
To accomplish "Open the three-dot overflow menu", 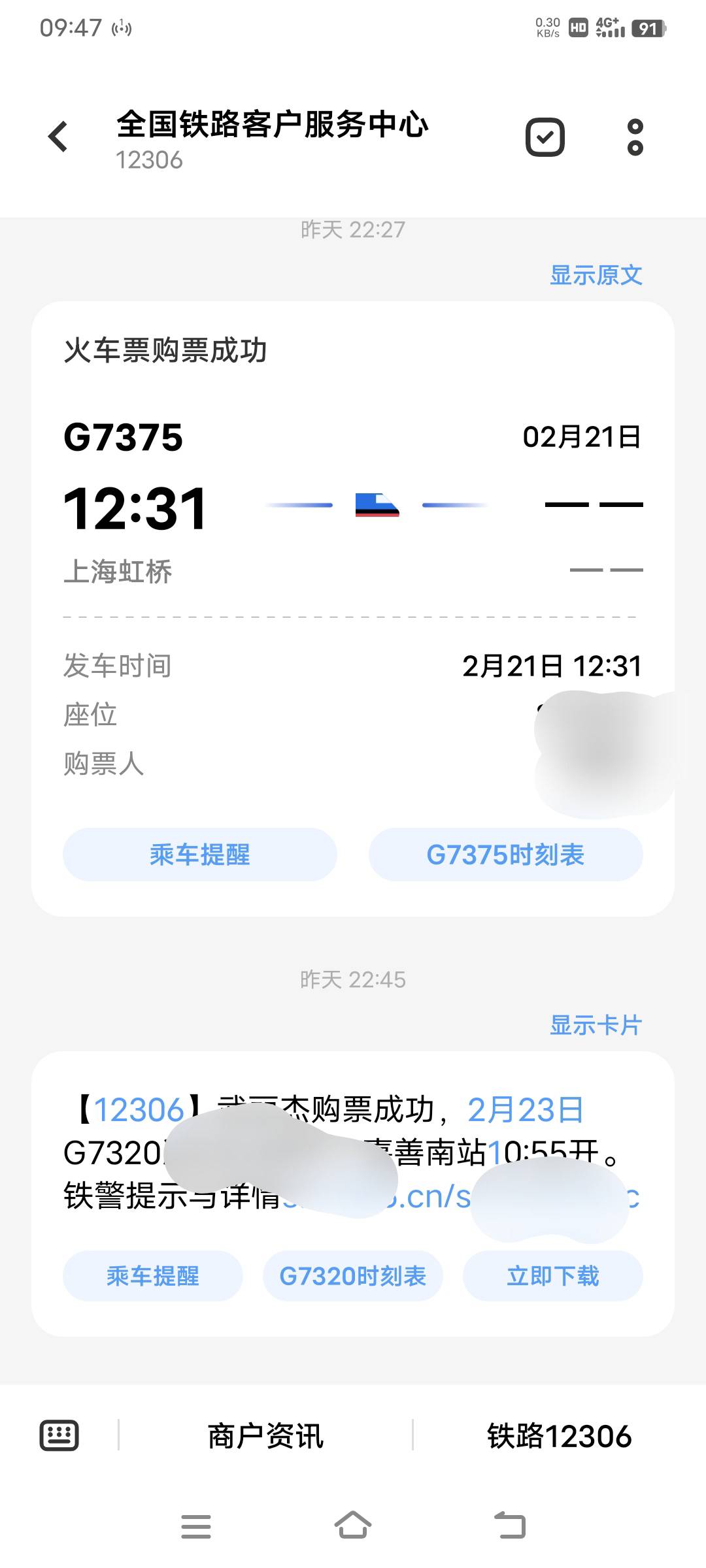I will (635, 137).
